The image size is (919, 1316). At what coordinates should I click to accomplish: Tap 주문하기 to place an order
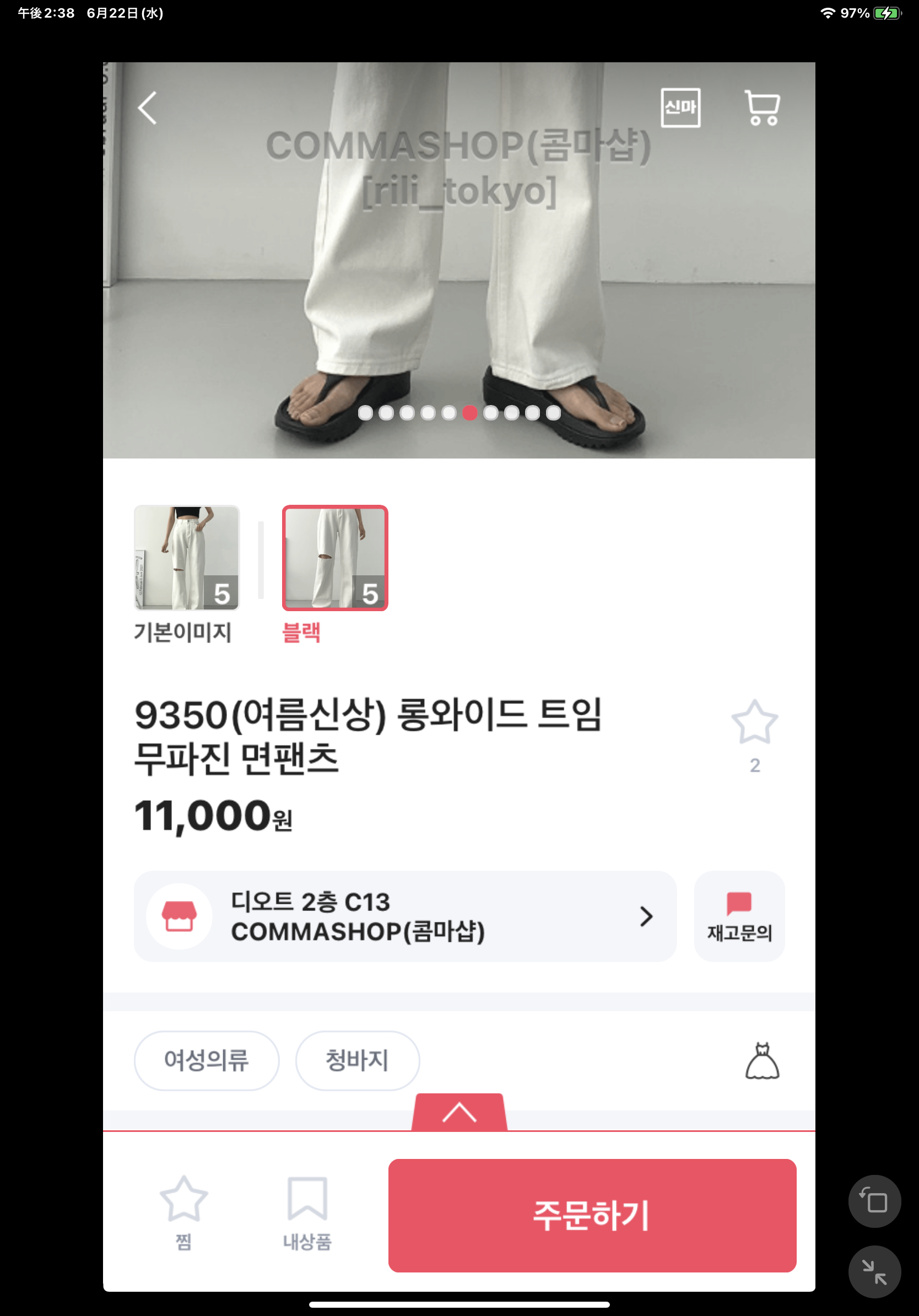pos(592,1215)
